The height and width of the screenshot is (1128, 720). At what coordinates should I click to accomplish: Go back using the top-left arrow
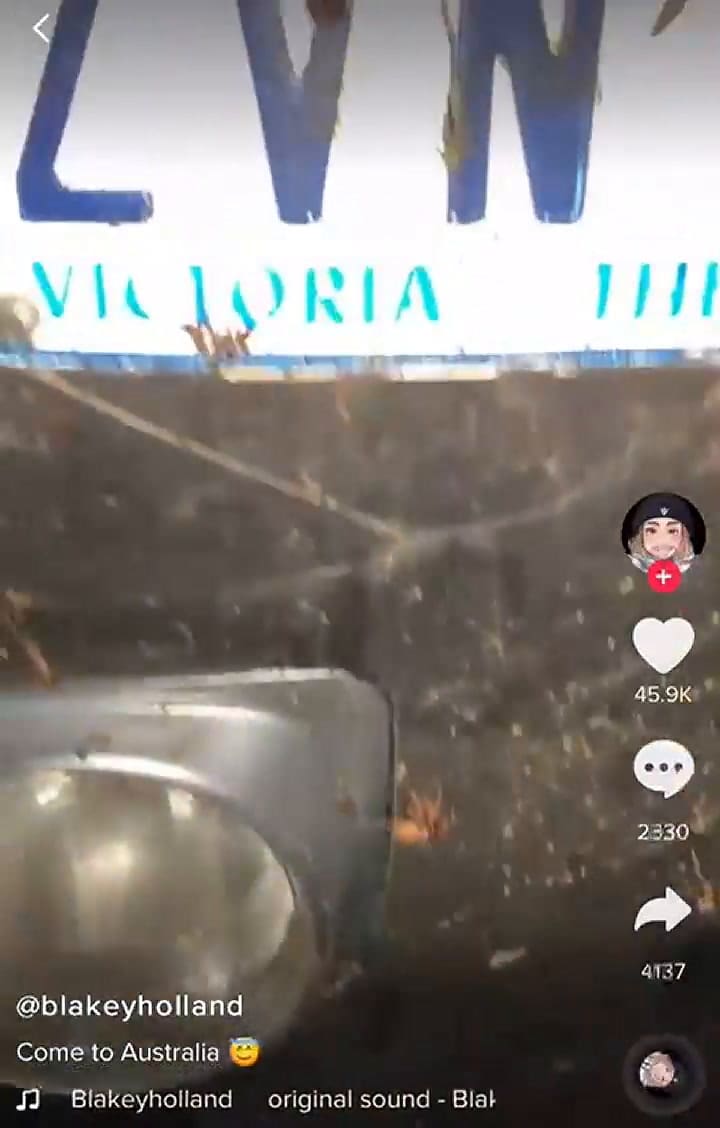pos(40,28)
